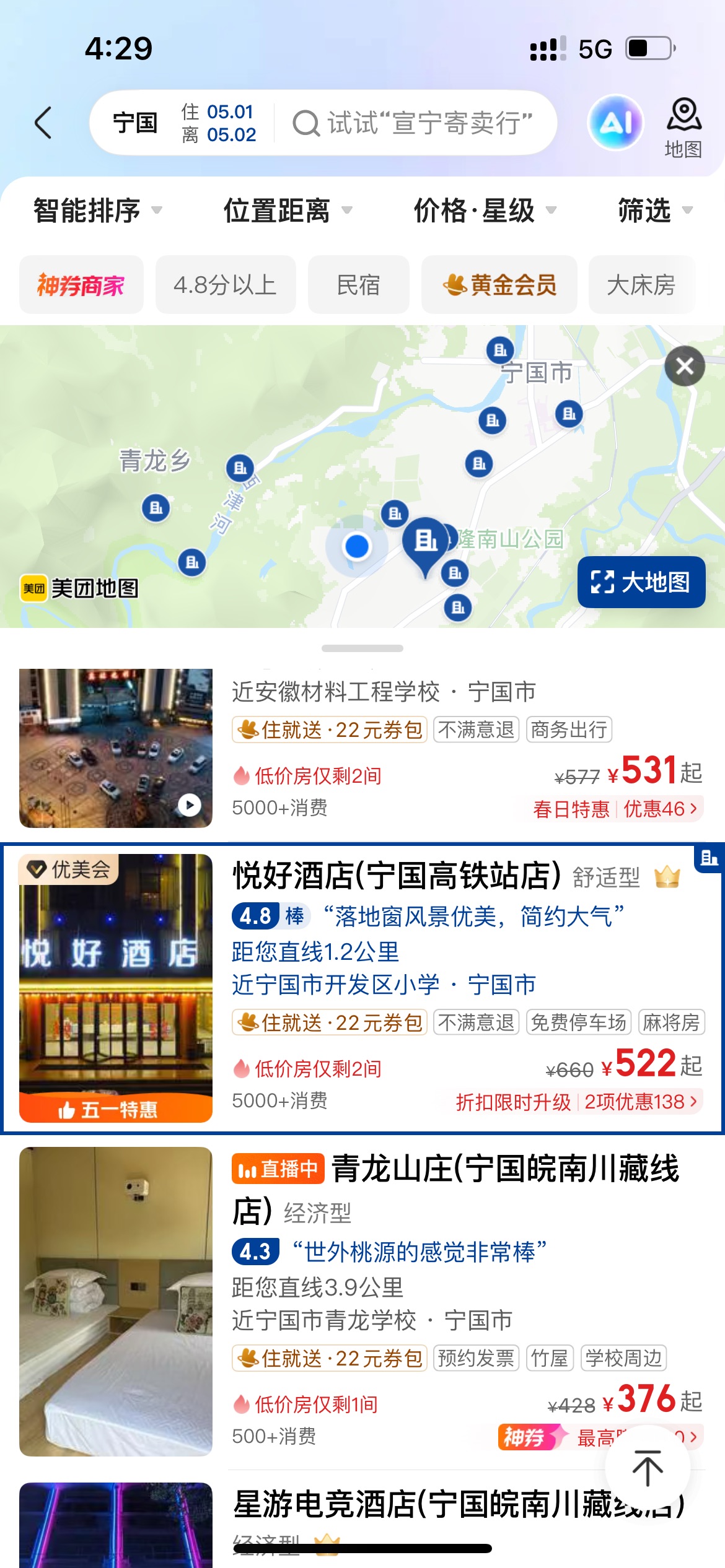Close the map preview
Screen dimensions: 725x1568
(x=685, y=367)
